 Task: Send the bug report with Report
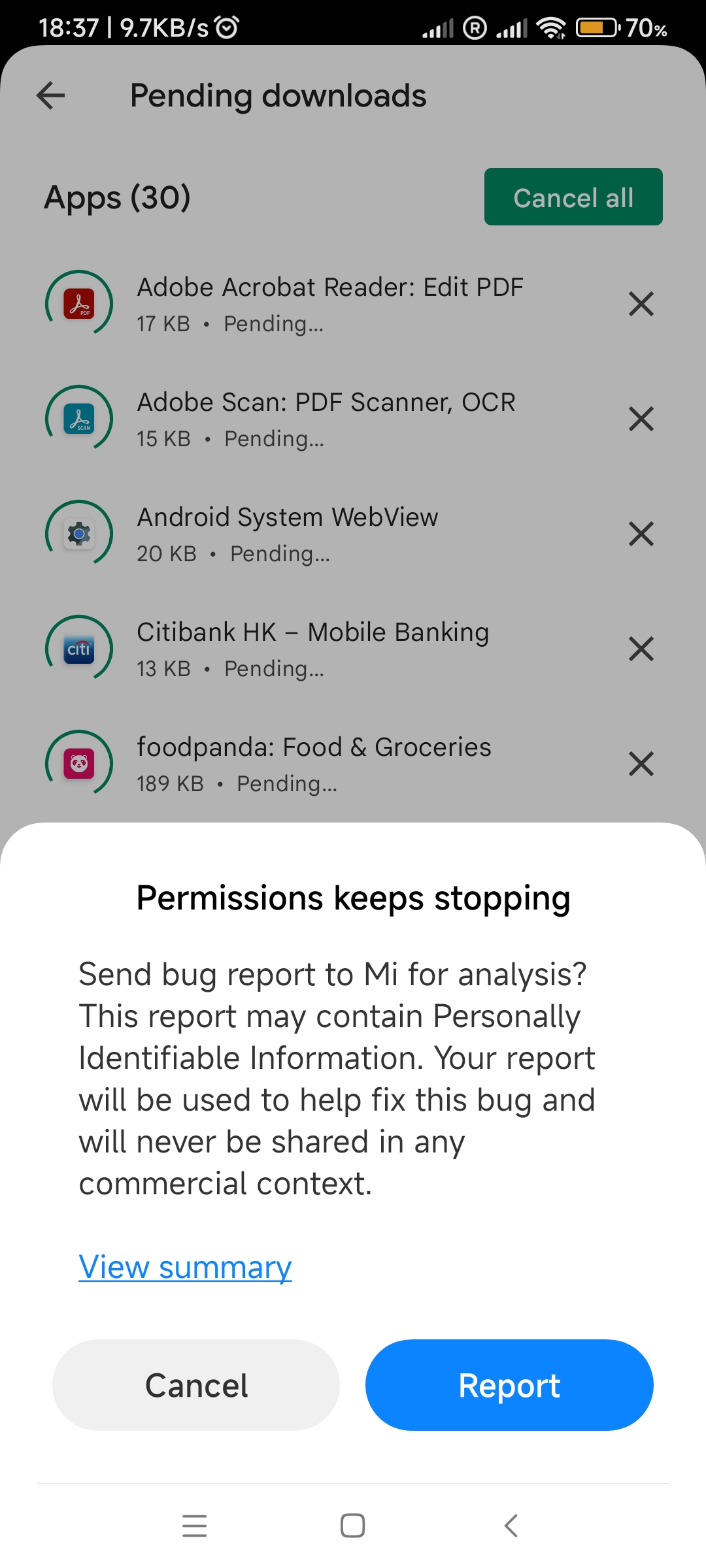tap(509, 1385)
